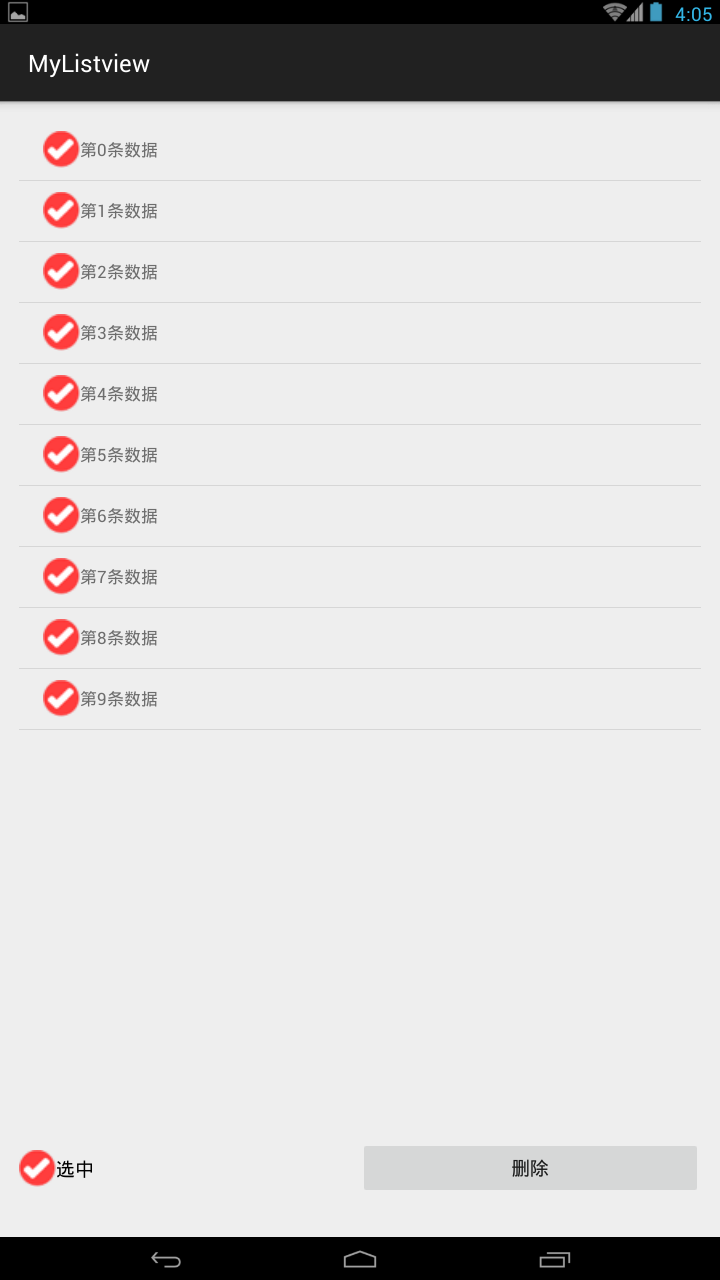Screen dimensions: 720x1280
Task: Toggle the 选中 select-all checkbox
Action: coord(37,1168)
